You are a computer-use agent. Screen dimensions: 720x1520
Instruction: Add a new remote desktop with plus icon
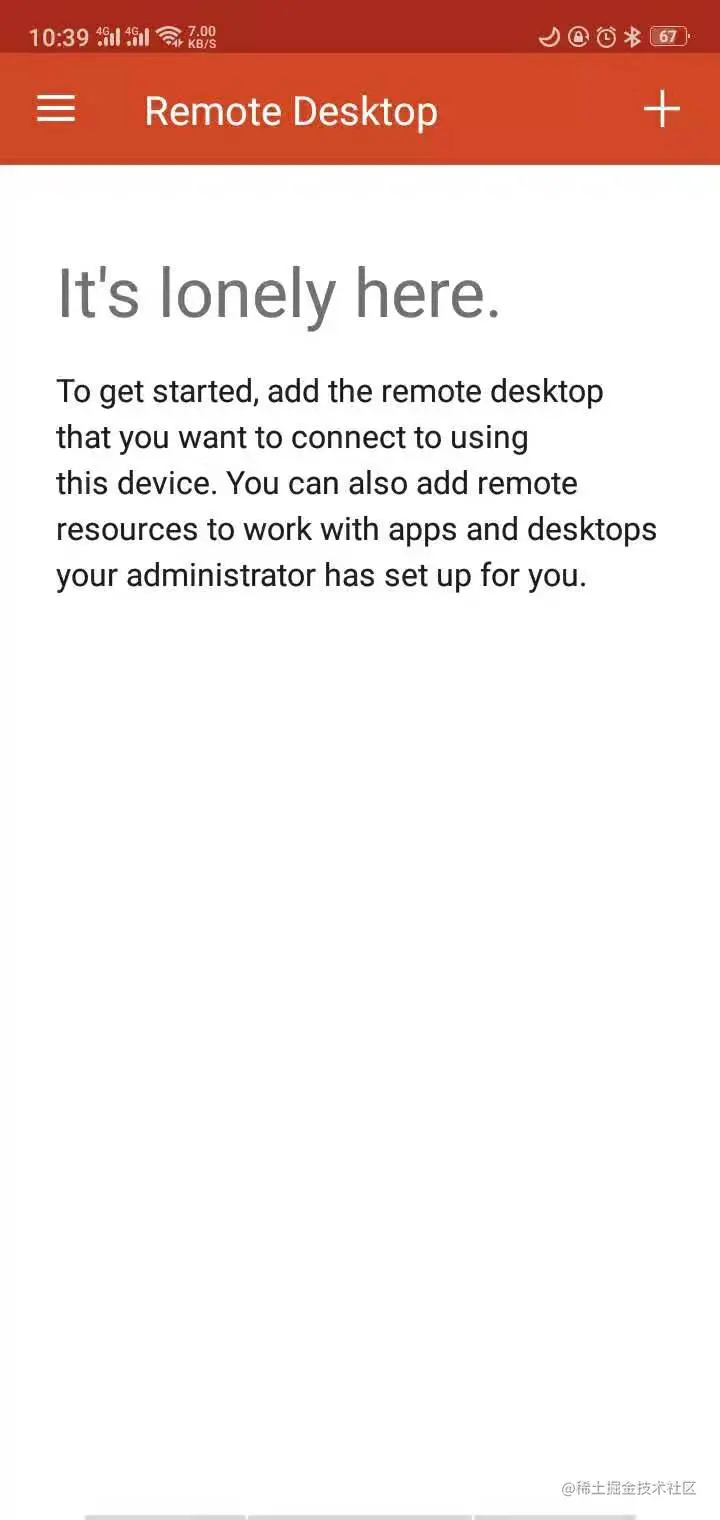coord(662,109)
